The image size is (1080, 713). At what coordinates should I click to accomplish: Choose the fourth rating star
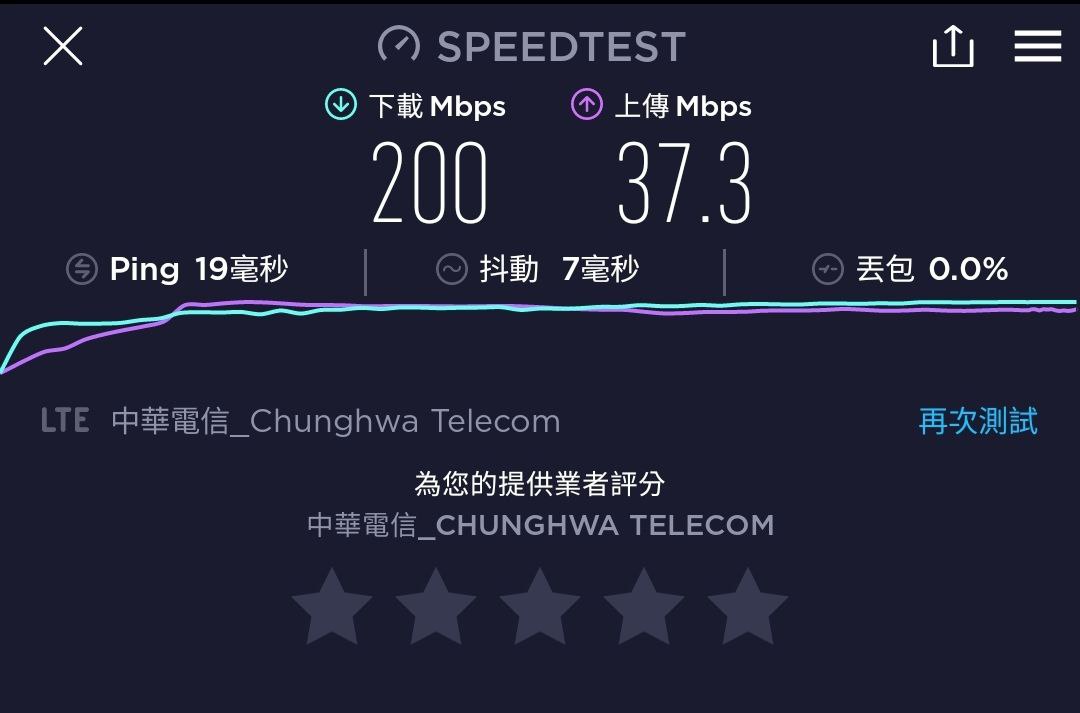click(644, 607)
